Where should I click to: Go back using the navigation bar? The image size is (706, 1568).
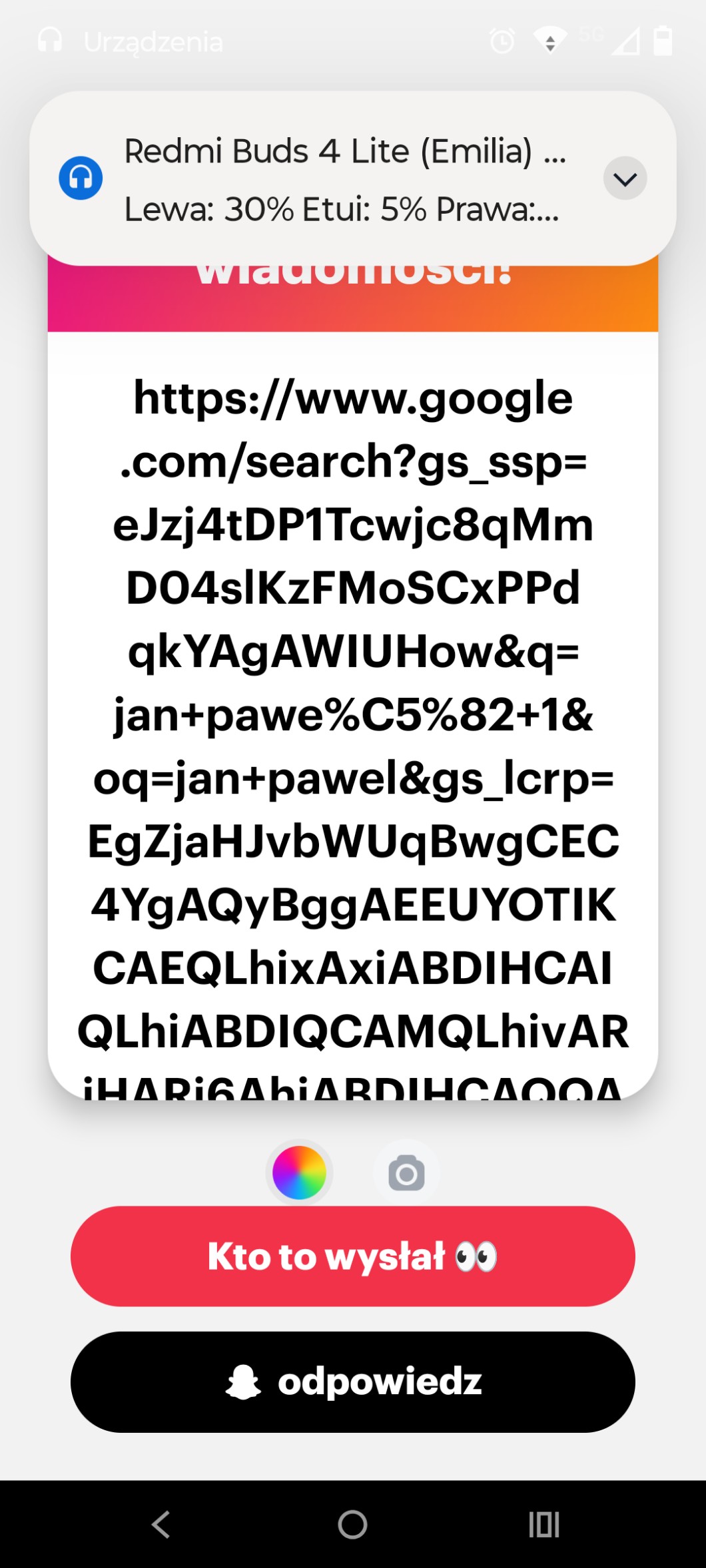click(x=161, y=1523)
